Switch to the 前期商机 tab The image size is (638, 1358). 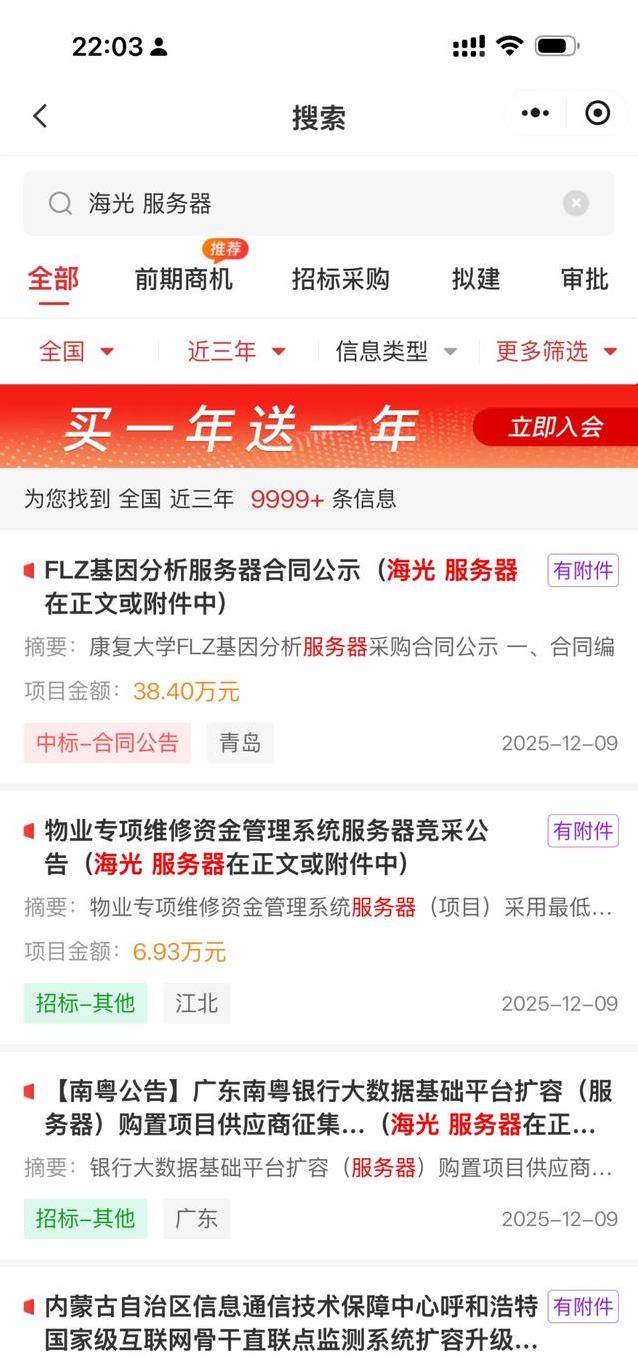point(184,279)
